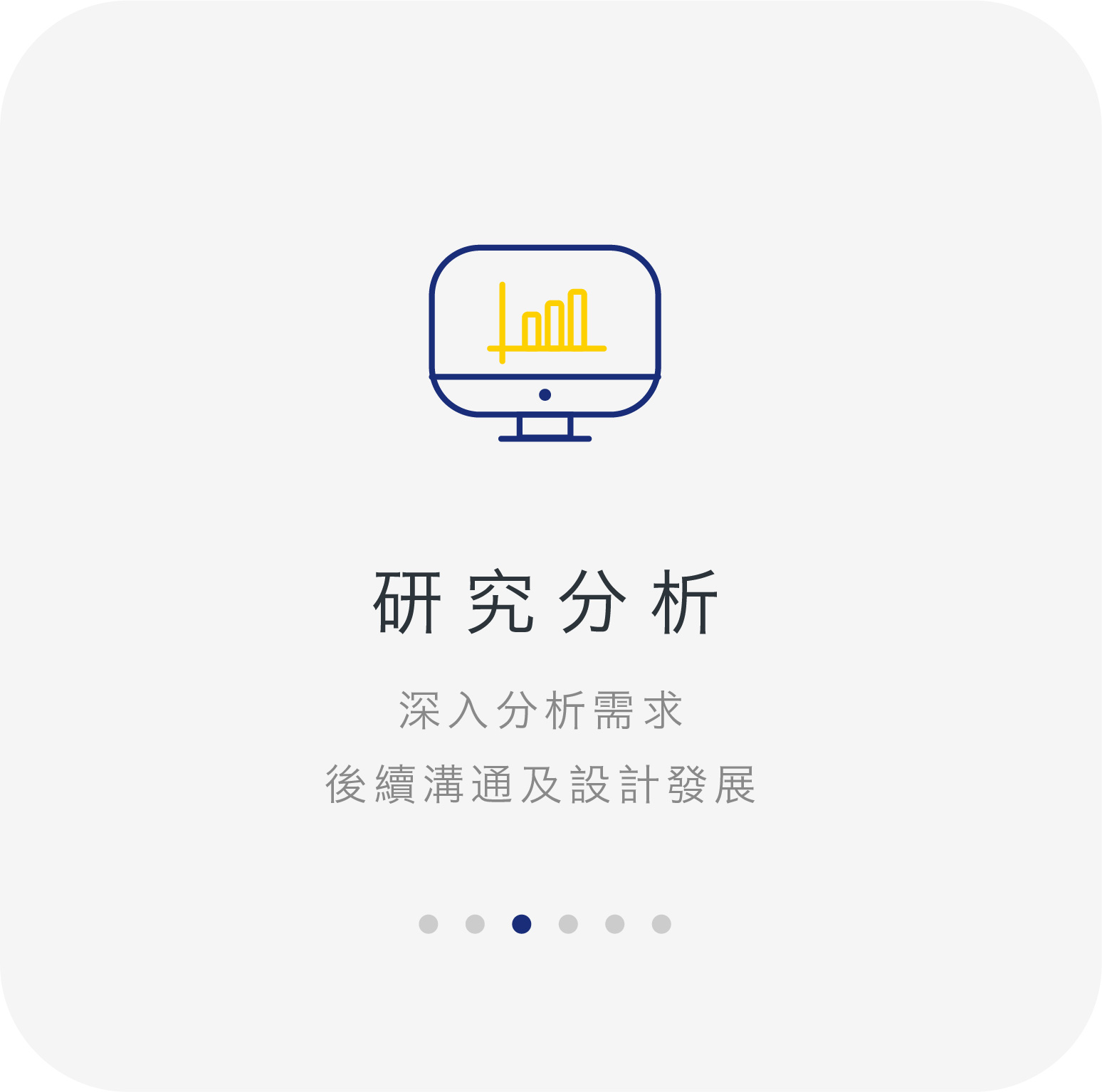Viewport: 1102px width, 1092px height.
Task: Open the last page indicator dot
Action: coord(661,924)
